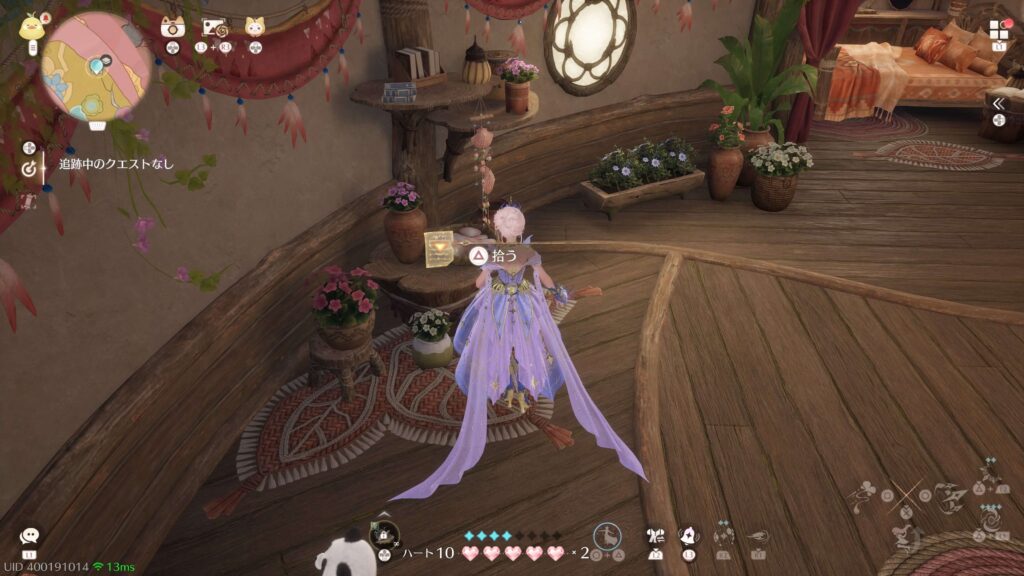Open the chat bubble icon

tap(29, 537)
